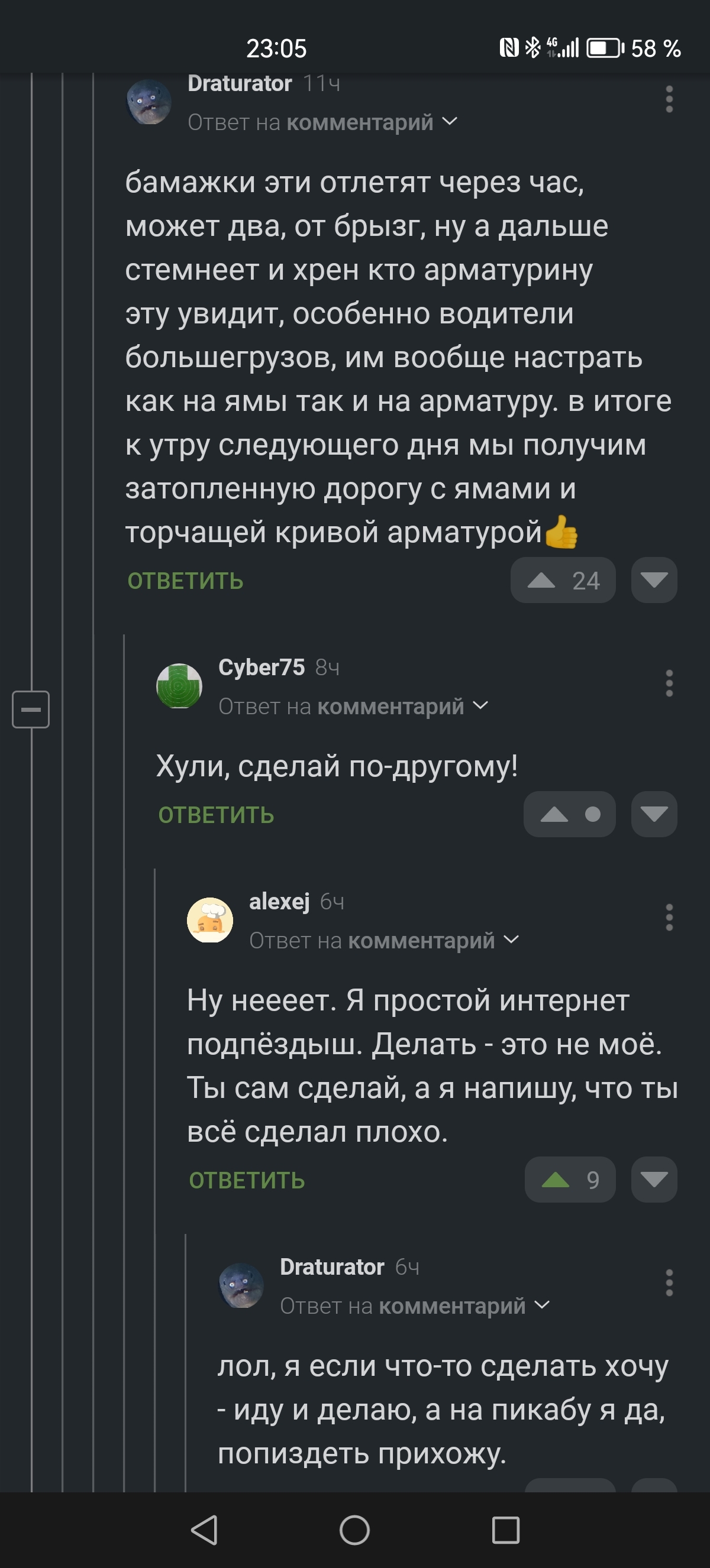This screenshot has height=1568, width=710.
Task: Upvote Draturator's comment with 24 rating
Action: [x=541, y=580]
